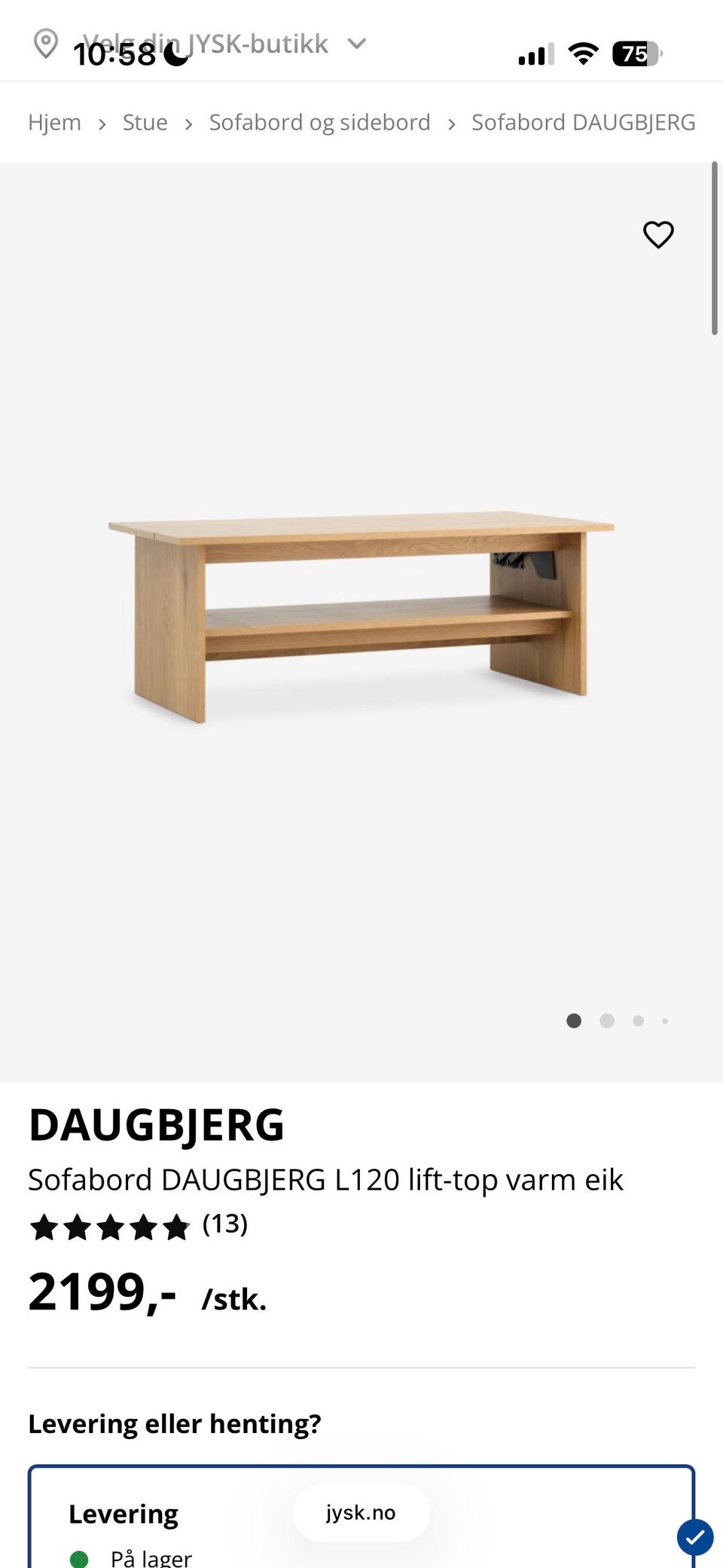Viewport: 723px width, 1568px height.
Task: Click the location pin icon
Action: (x=47, y=43)
